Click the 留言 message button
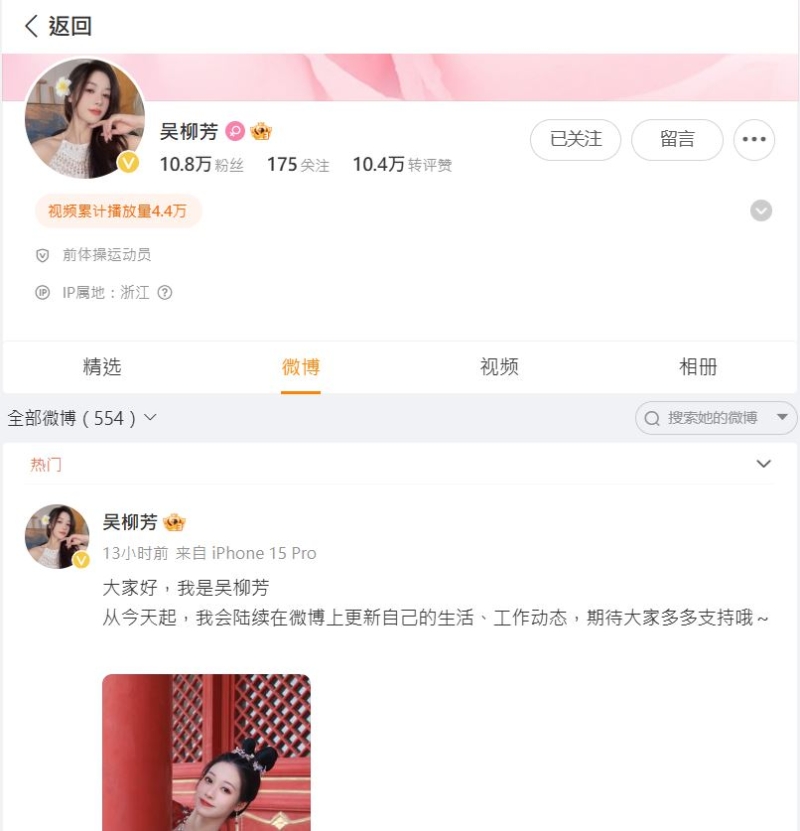Viewport: 800px width, 831px height. click(x=677, y=140)
